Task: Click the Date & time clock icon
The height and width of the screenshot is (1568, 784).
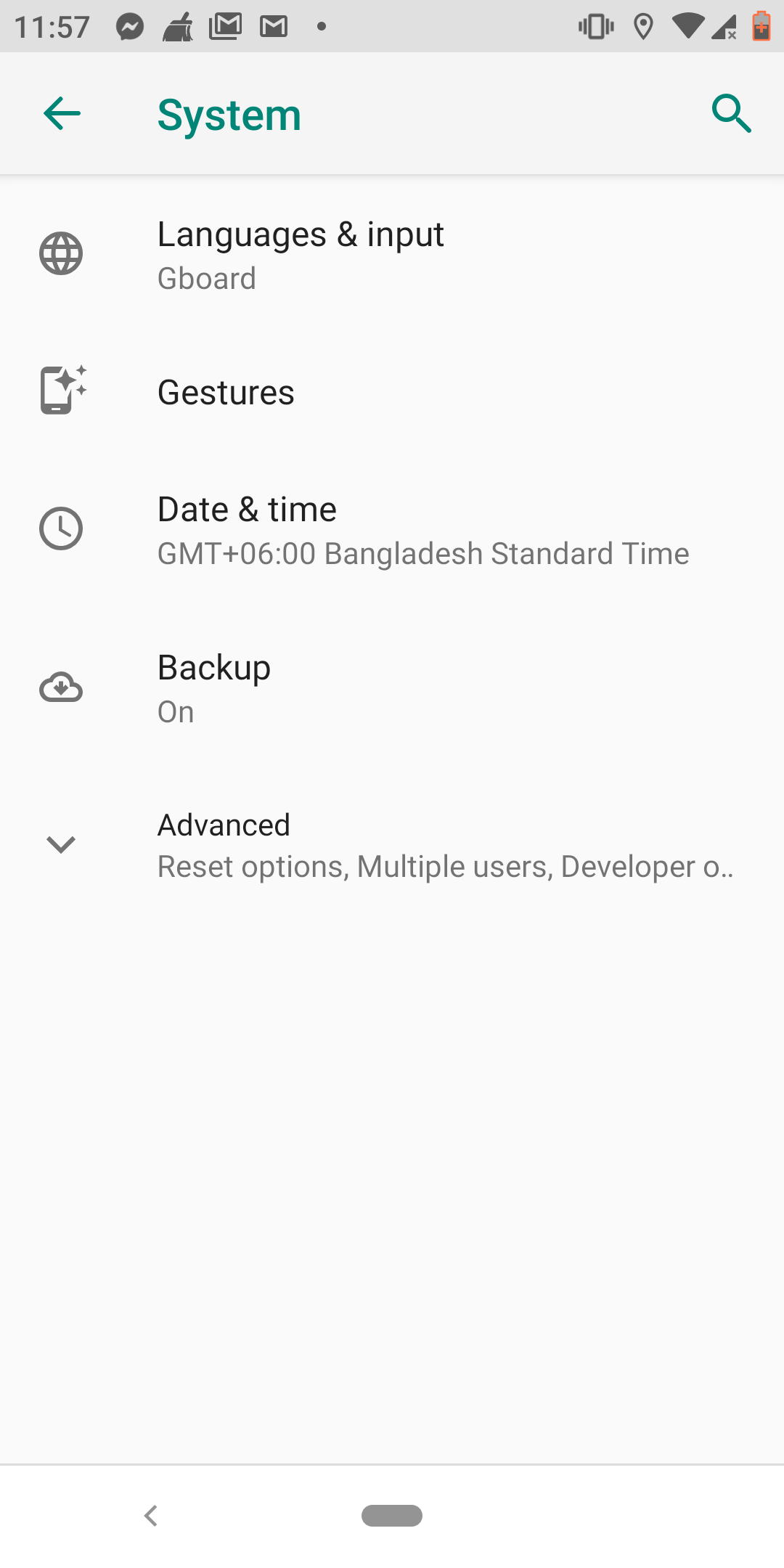Action: pos(61,529)
